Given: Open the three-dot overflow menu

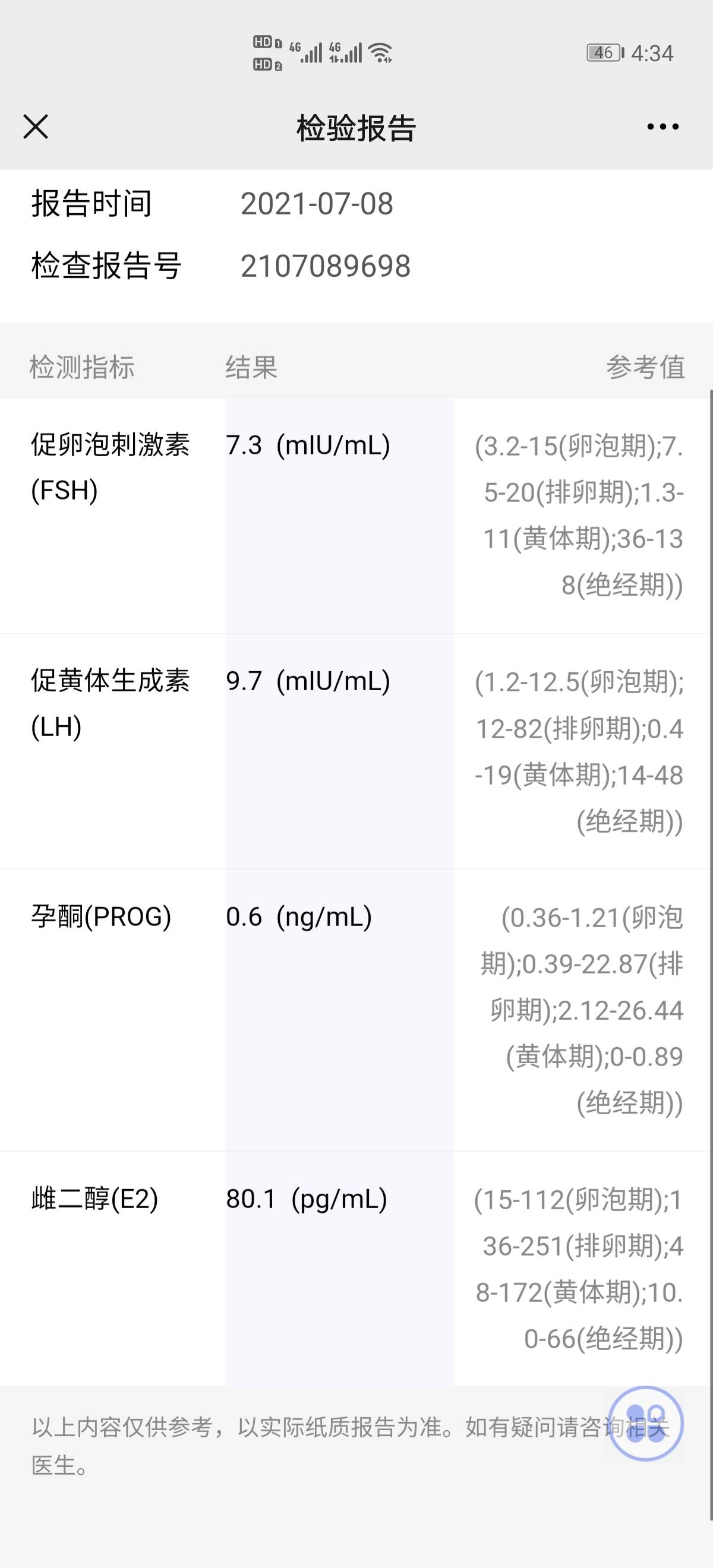Looking at the screenshot, I should pos(663,127).
